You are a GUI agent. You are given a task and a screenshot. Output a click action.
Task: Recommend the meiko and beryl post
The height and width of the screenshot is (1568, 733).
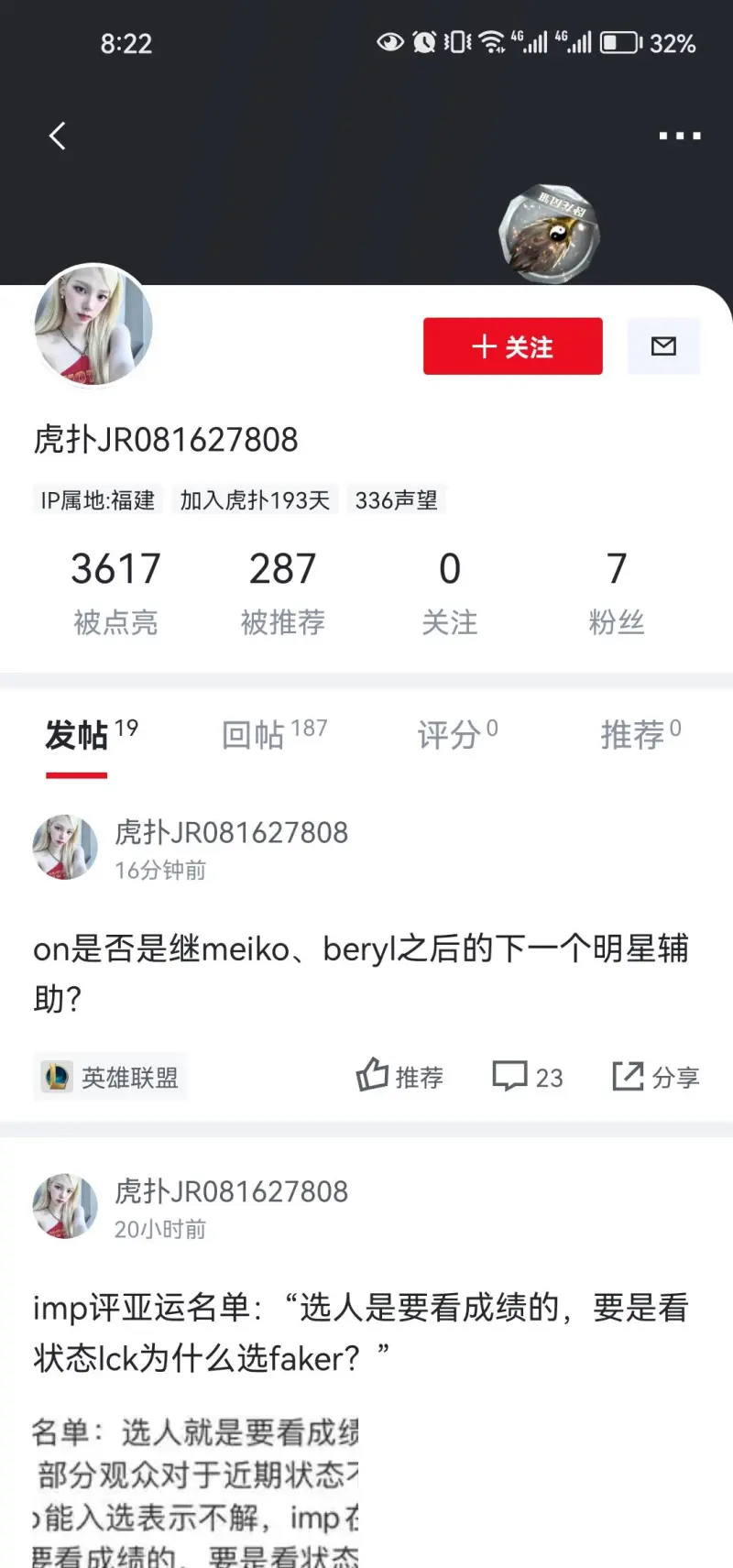point(399,1077)
